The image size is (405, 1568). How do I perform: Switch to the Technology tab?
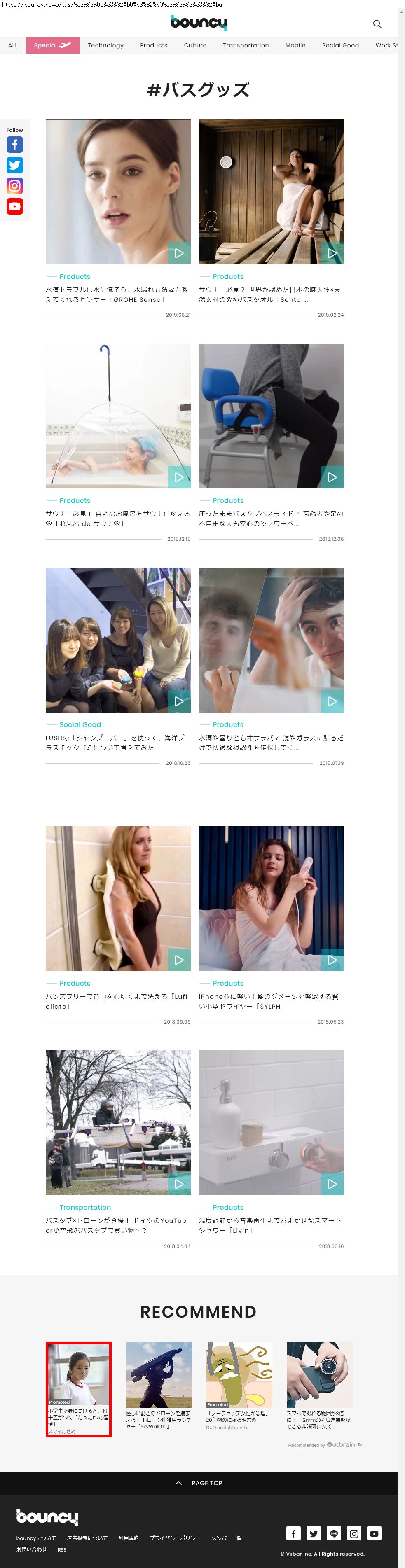(105, 46)
